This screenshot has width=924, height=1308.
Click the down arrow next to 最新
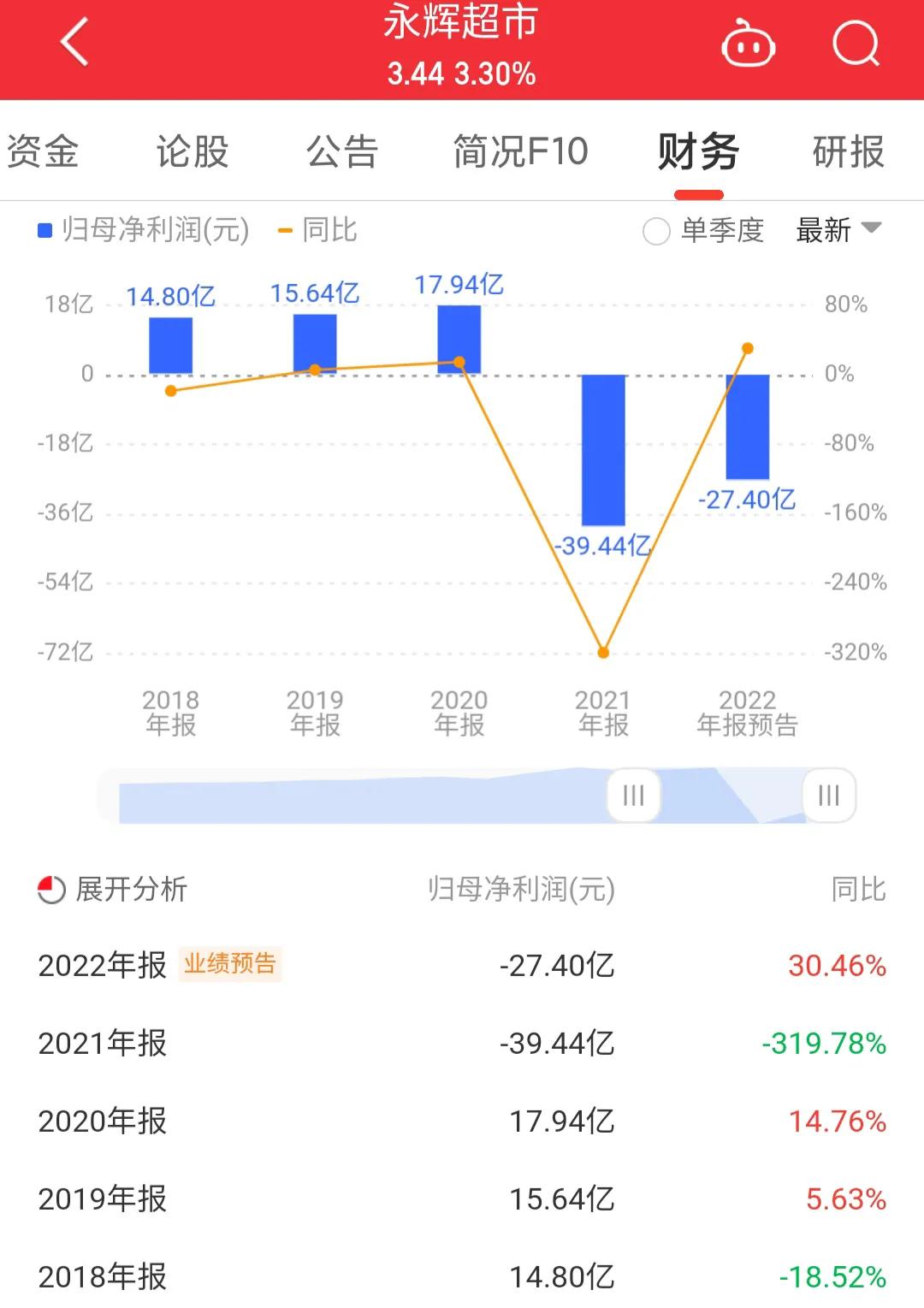coord(871,229)
